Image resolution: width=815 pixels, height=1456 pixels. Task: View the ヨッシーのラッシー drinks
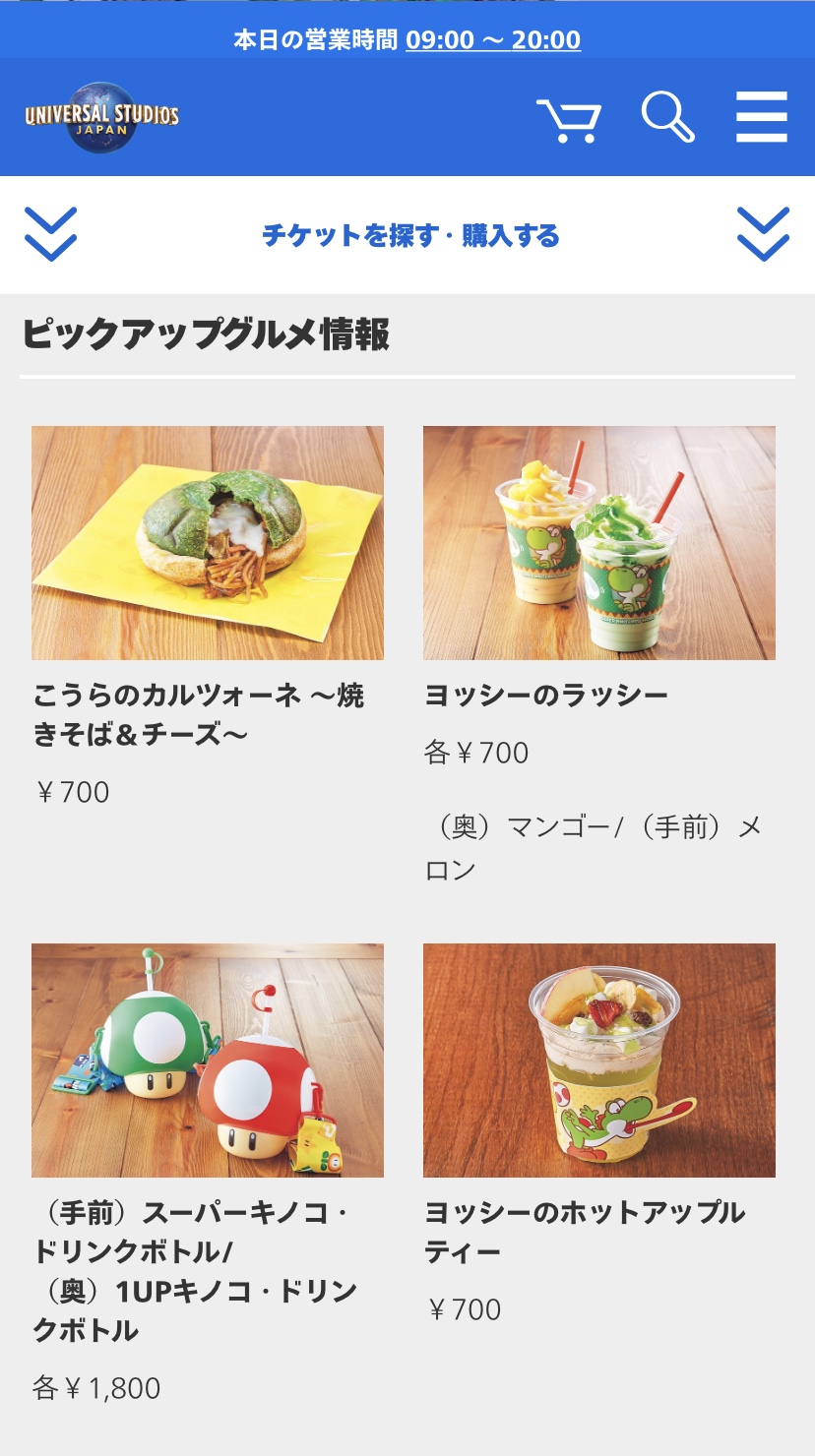point(599,543)
